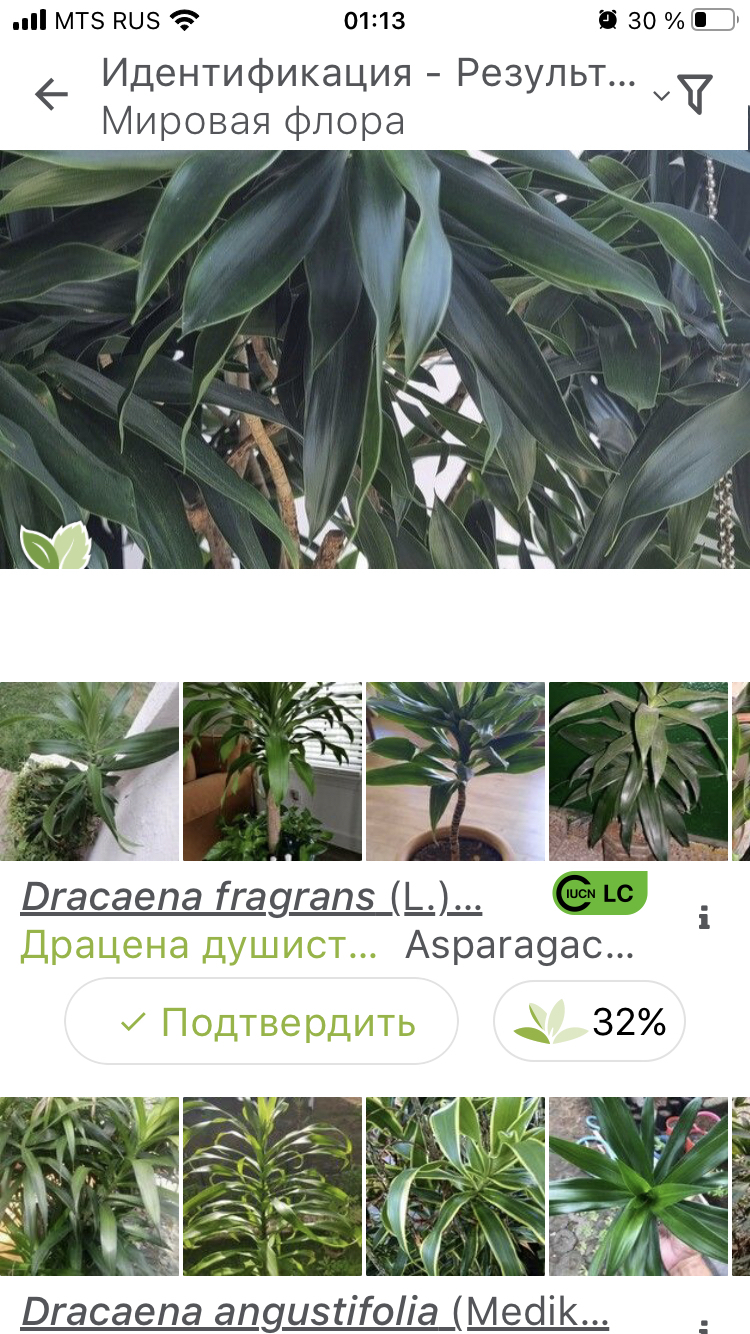View third Dracaena fragrans sample photo

tap(456, 771)
